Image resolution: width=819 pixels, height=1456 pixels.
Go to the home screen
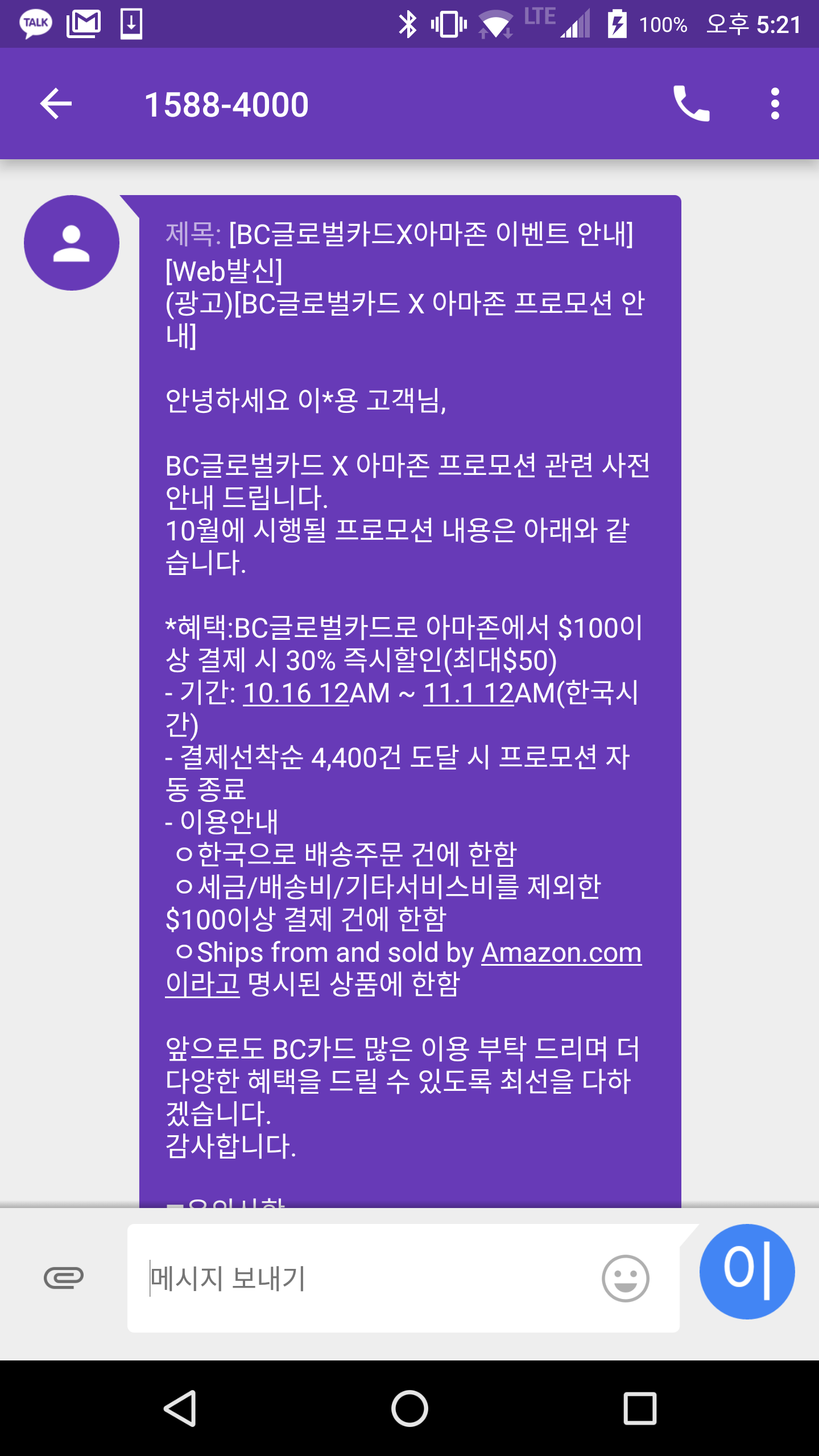pyautogui.click(x=409, y=1408)
